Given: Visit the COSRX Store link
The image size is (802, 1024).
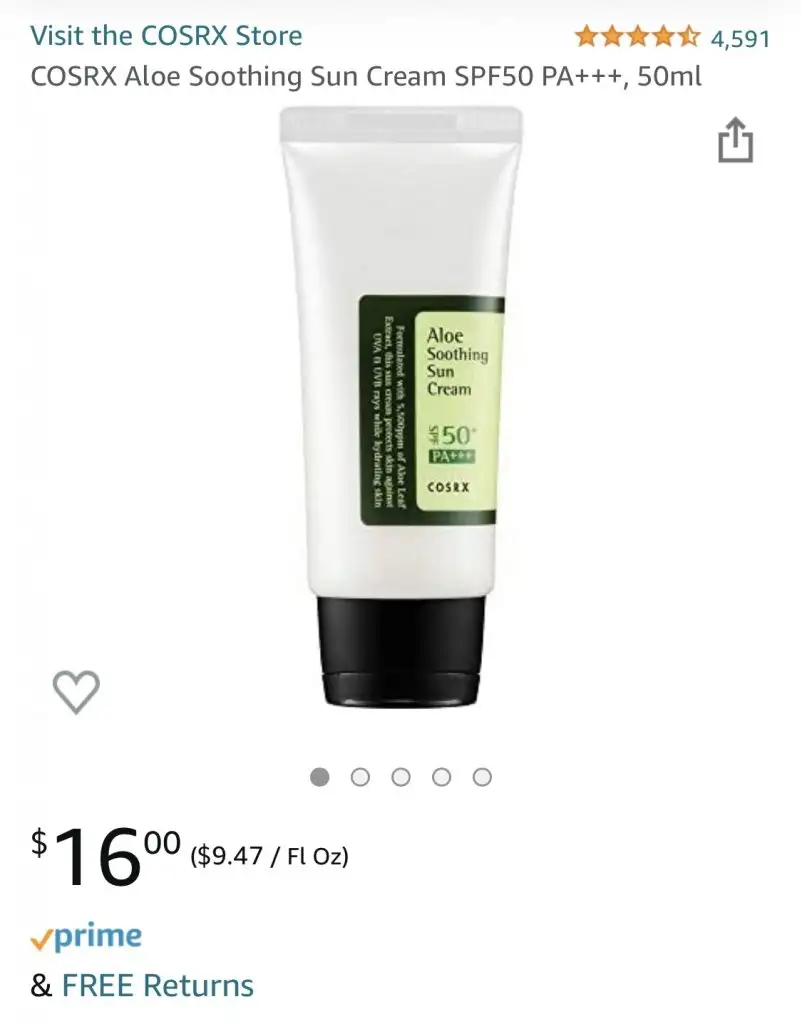Looking at the screenshot, I should click(166, 36).
